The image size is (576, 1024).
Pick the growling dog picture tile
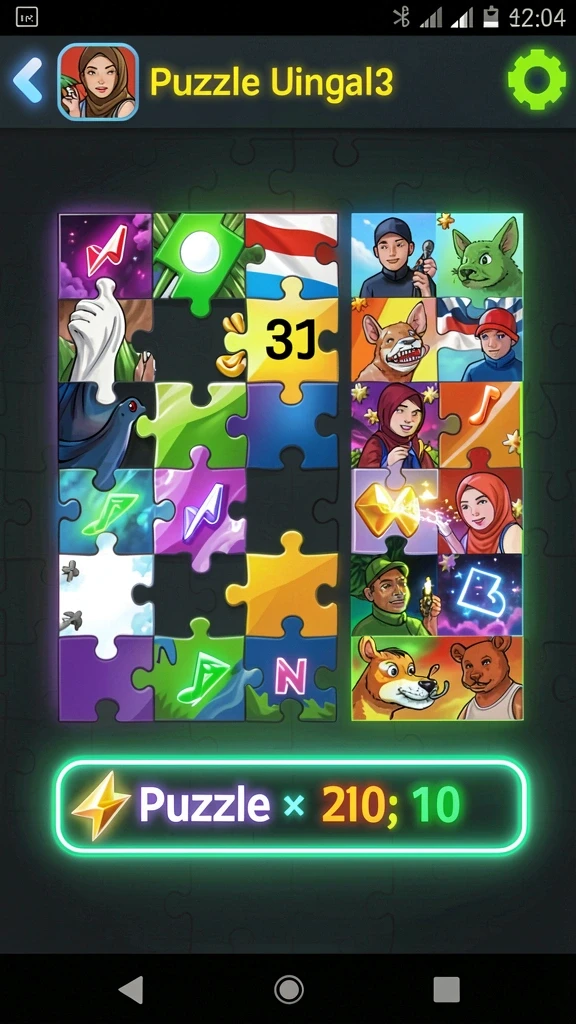tap(394, 340)
